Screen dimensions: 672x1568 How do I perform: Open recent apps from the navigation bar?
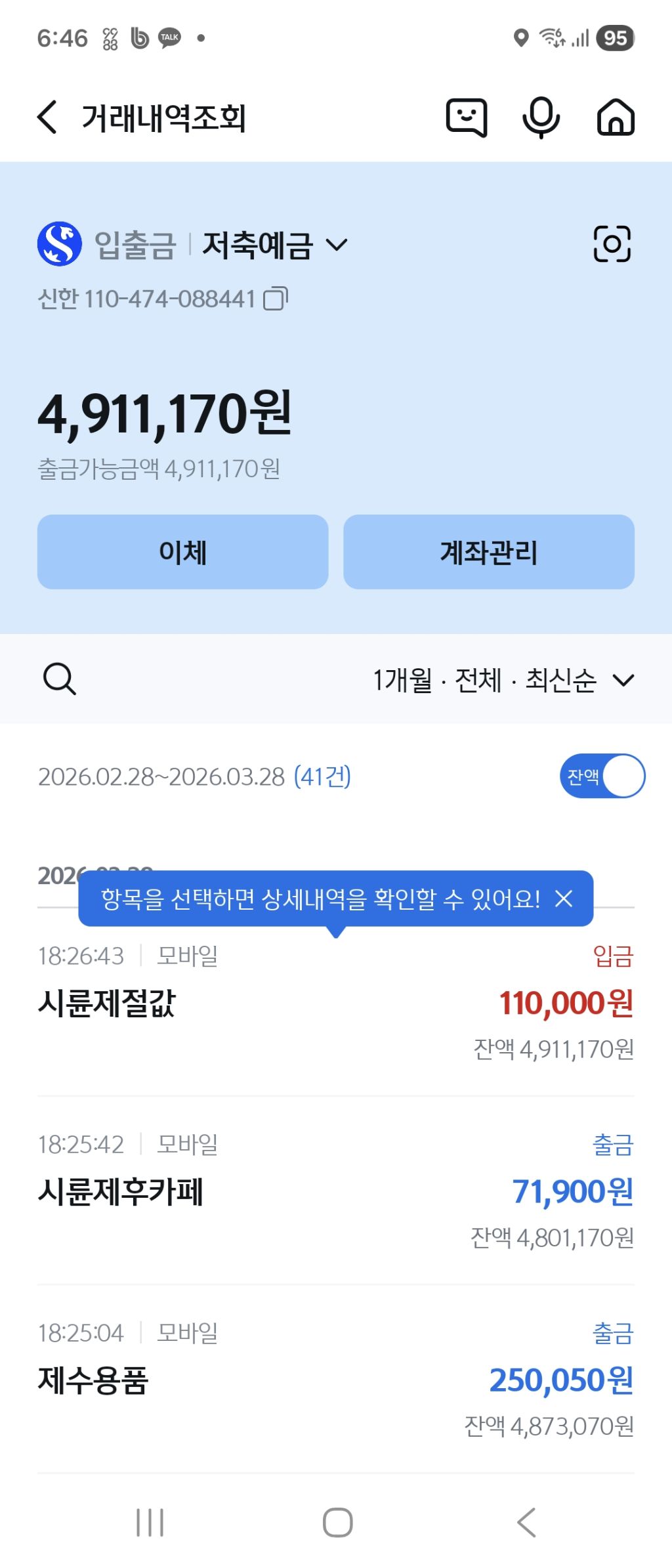coord(150,1523)
